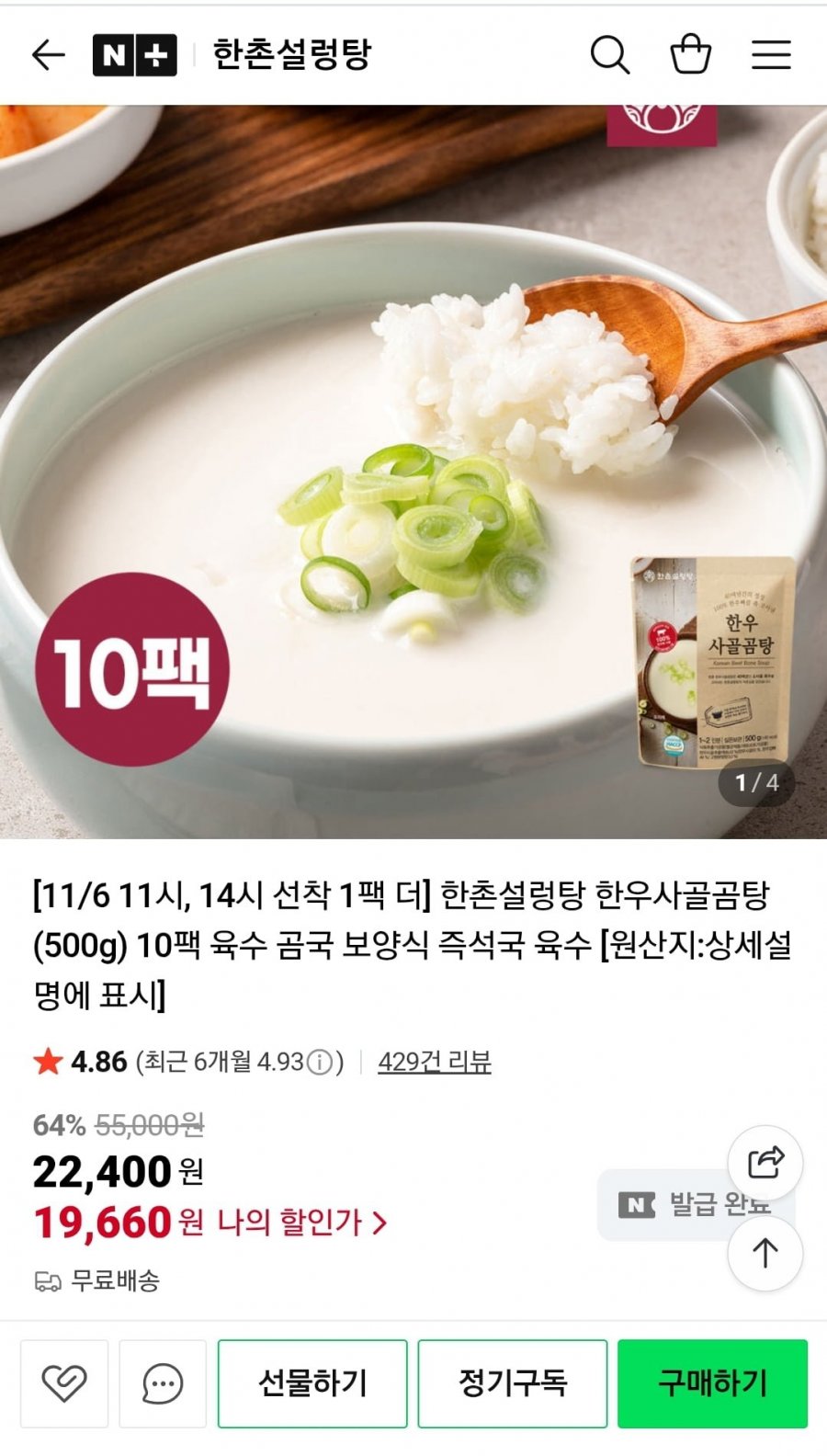
Task: Jump back to top with arrow button
Action: pos(765,1253)
